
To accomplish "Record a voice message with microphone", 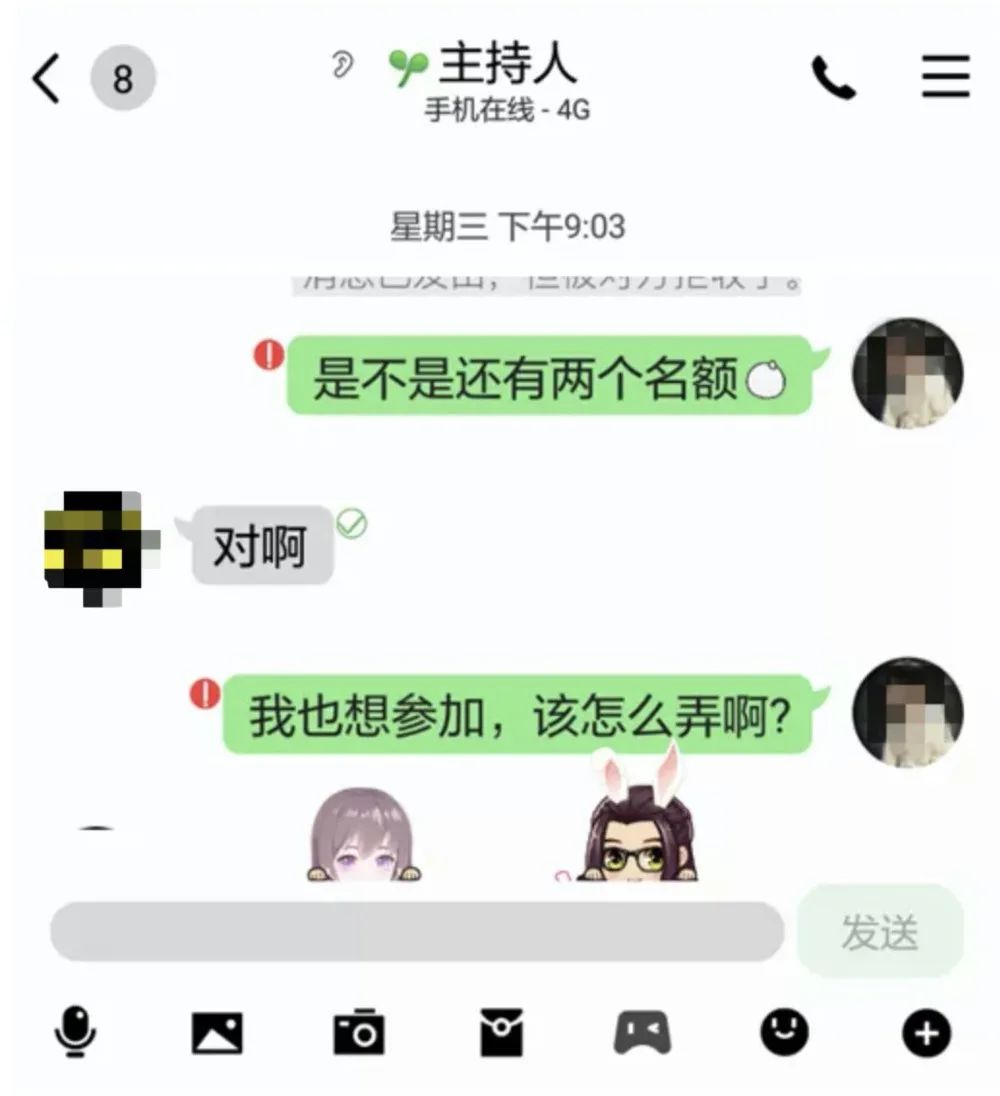I will (x=75, y=1032).
